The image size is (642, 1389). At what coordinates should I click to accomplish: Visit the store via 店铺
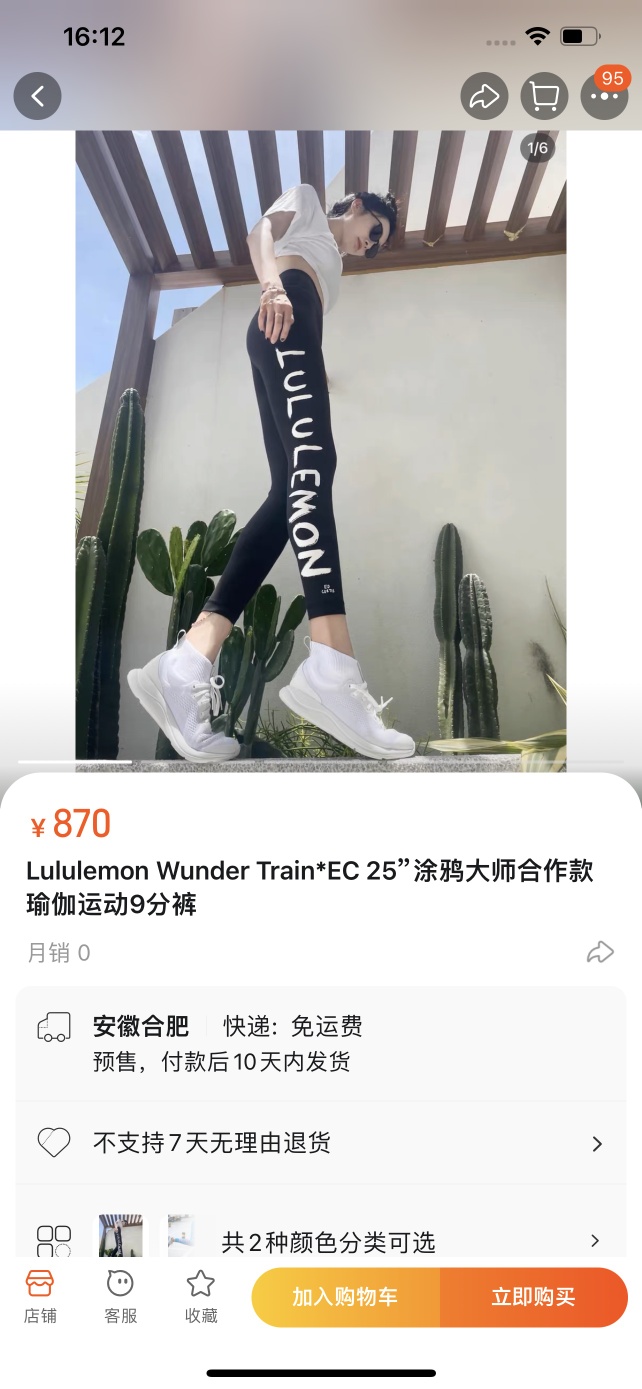tap(39, 1297)
